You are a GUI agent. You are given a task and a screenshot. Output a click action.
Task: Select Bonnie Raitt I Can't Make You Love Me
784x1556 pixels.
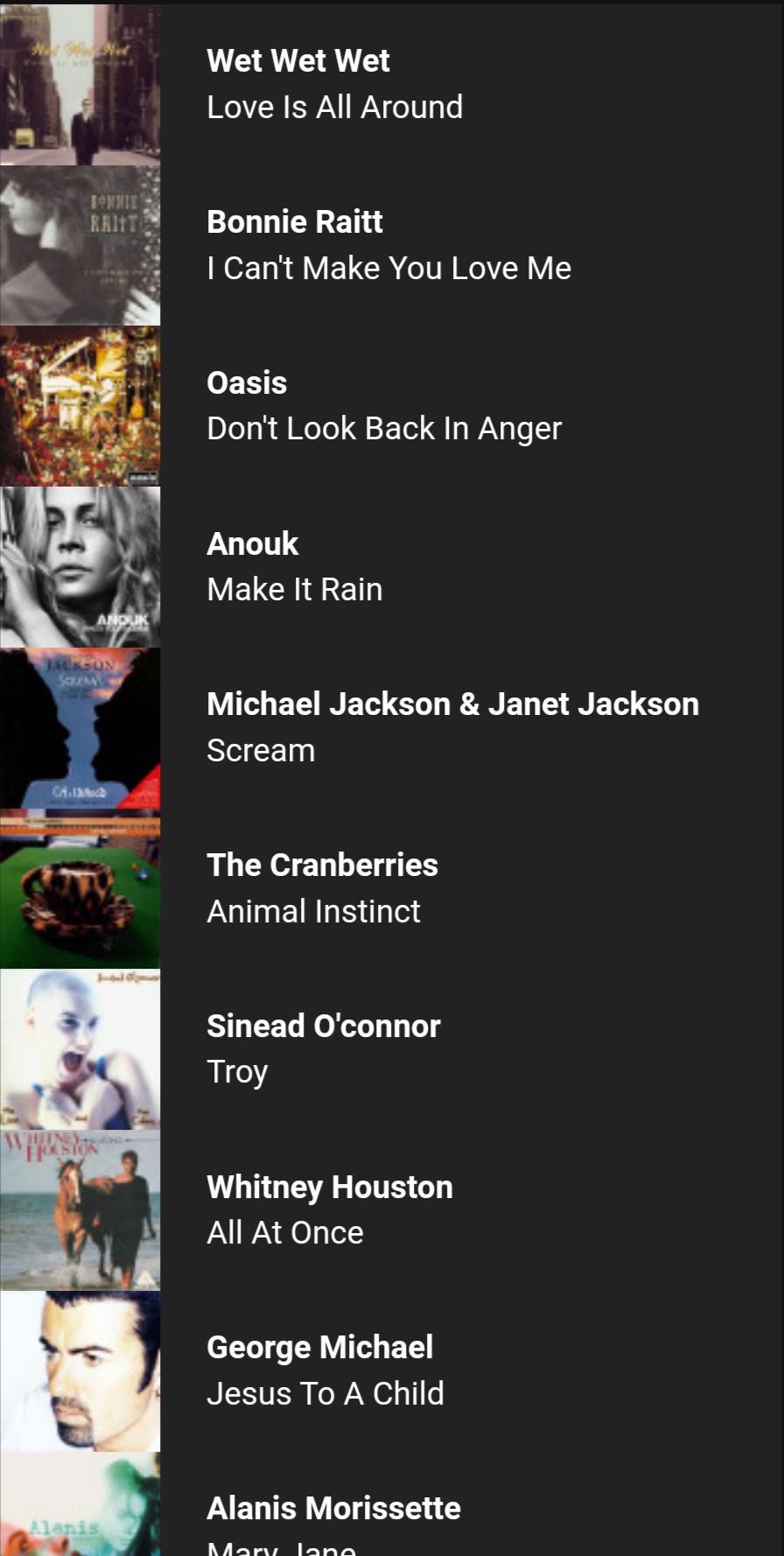pos(392,245)
